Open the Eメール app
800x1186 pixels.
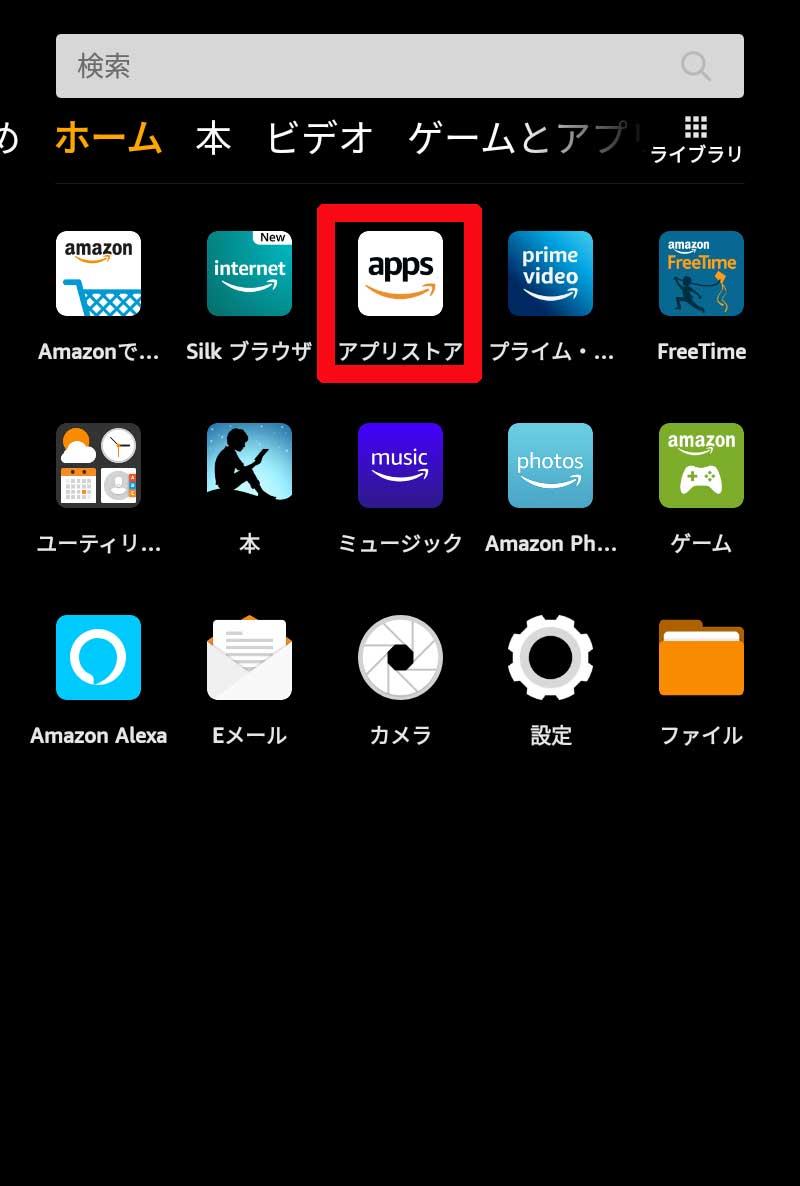coord(249,658)
